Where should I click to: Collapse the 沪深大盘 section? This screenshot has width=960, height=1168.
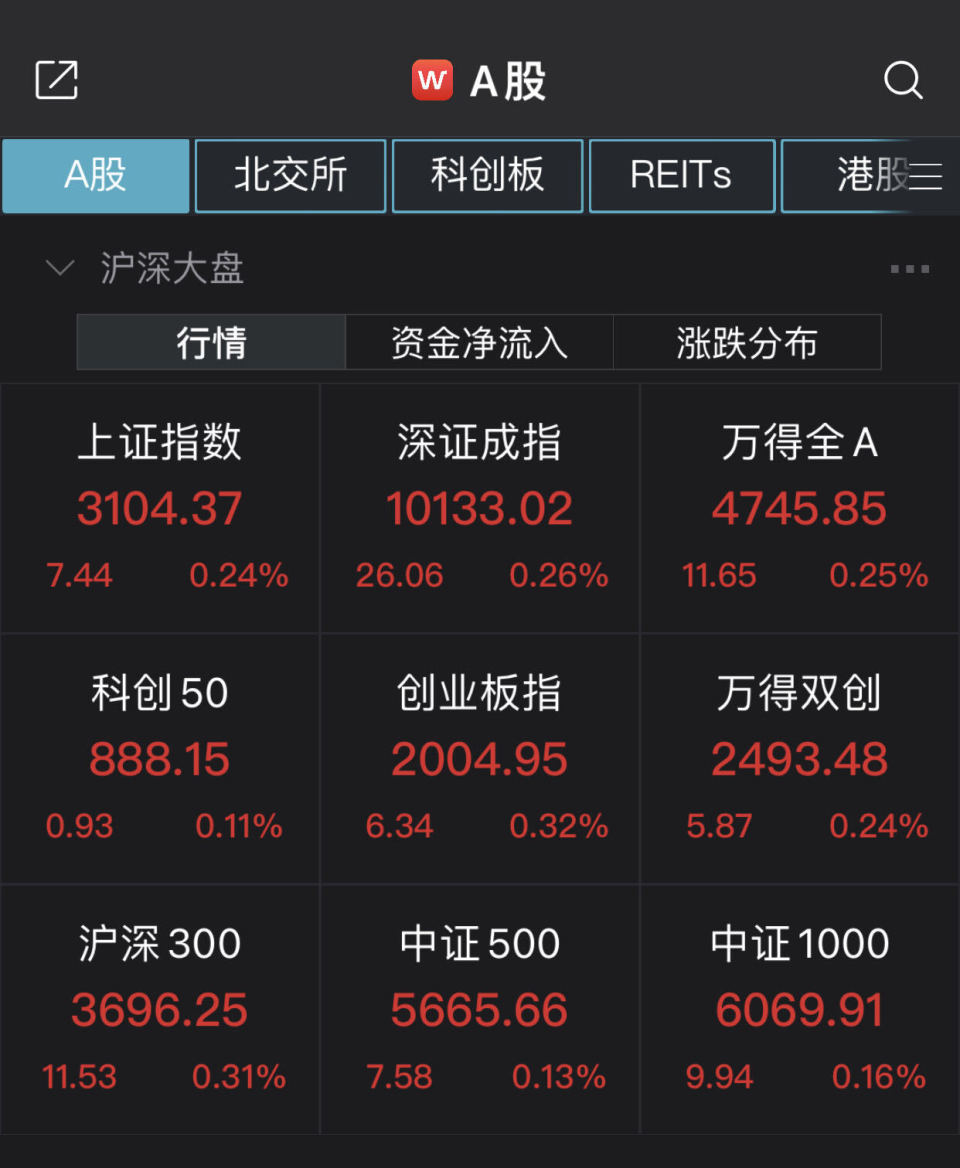(60, 268)
